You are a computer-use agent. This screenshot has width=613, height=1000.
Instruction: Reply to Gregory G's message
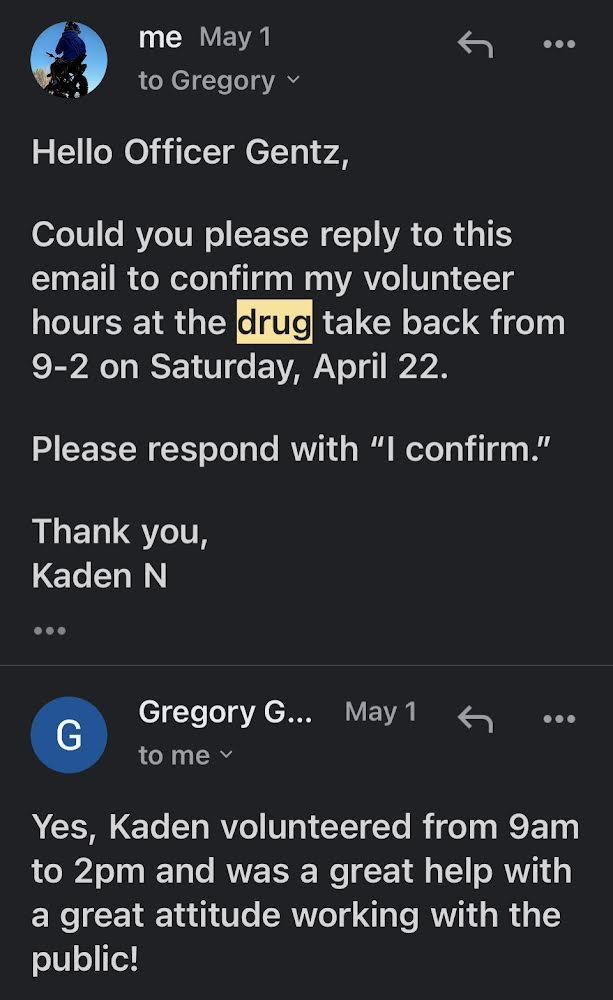point(475,718)
